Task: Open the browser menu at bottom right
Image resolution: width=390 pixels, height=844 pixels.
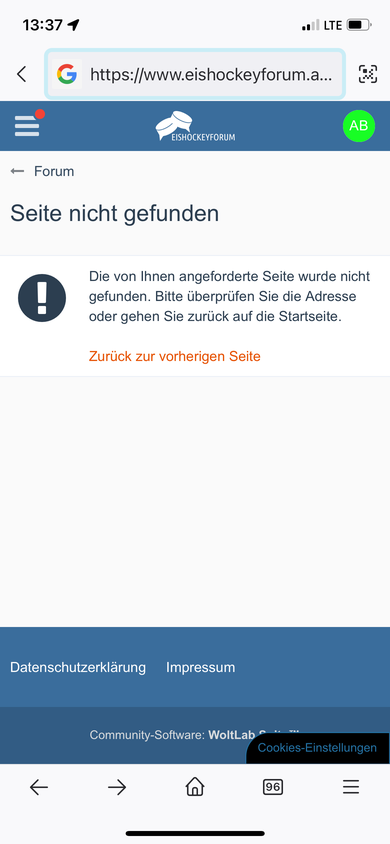Action: (x=351, y=787)
